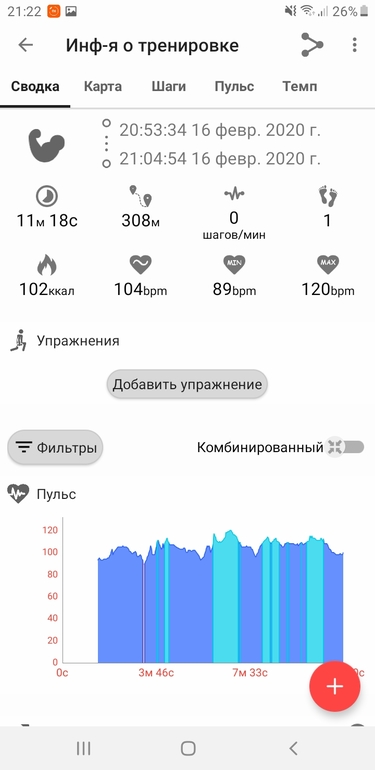Viewport: 375px width, 770px height.
Task: Tap the red plus floating button
Action: click(335, 686)
